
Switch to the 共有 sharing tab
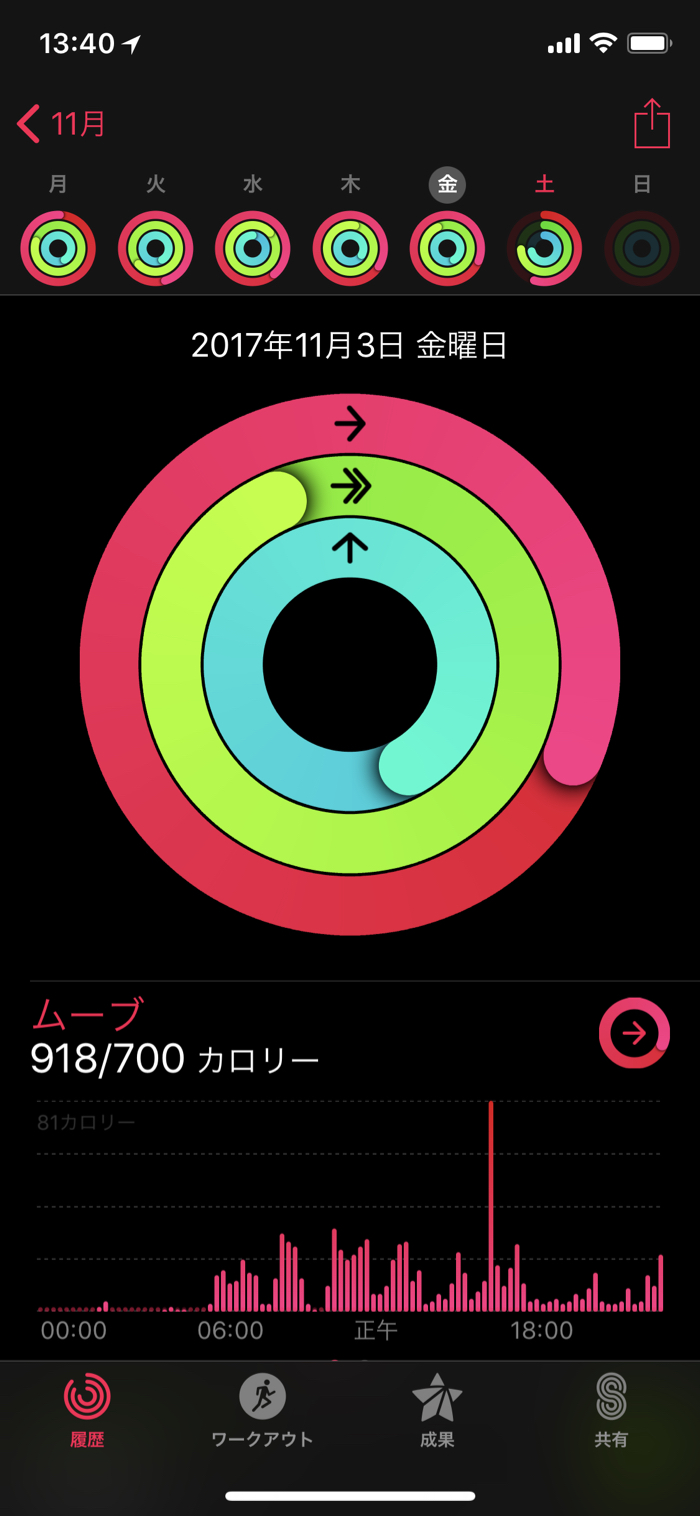coord(611,1410)
